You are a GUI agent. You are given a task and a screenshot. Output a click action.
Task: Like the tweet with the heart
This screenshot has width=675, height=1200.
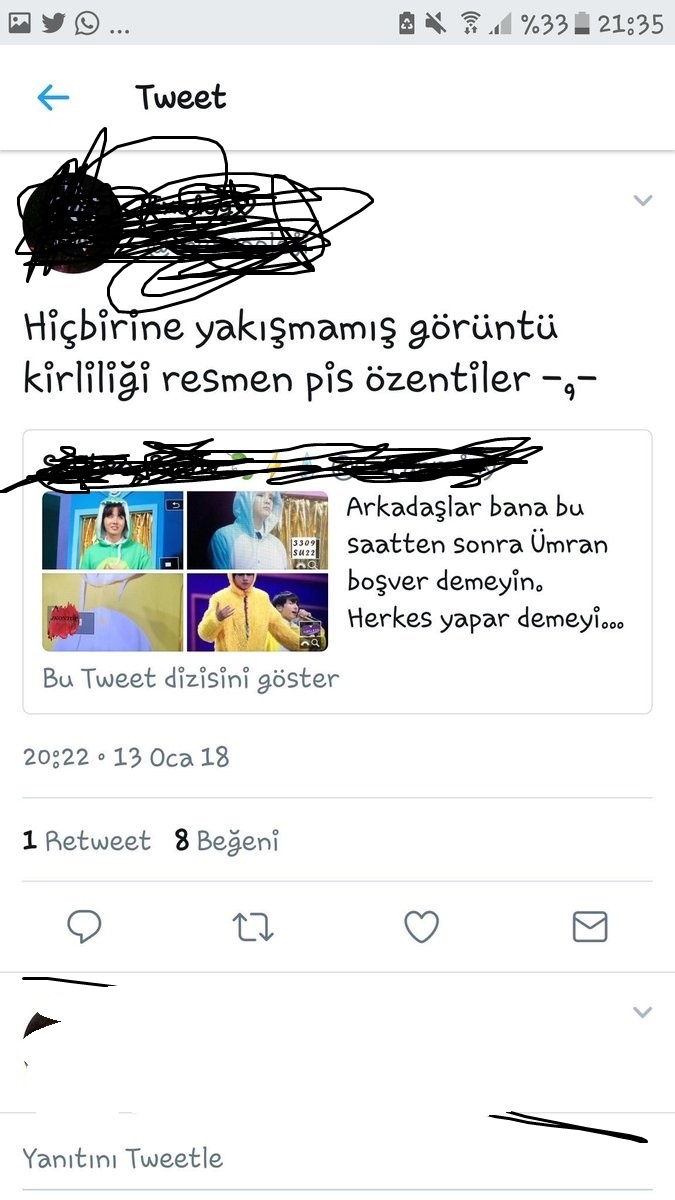[421, 927]
